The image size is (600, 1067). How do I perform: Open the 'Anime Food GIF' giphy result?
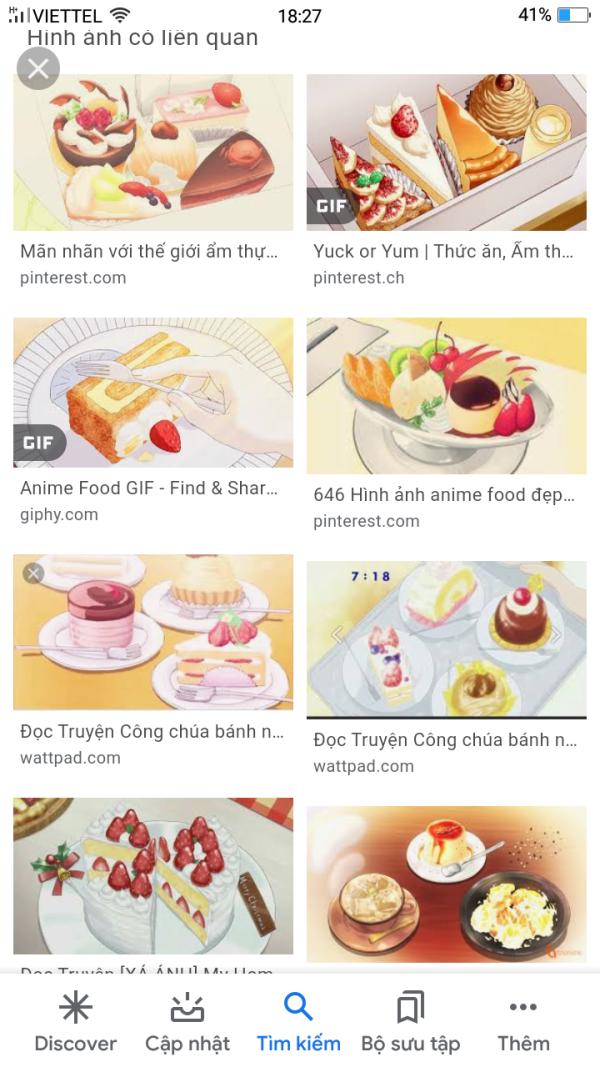153,392
